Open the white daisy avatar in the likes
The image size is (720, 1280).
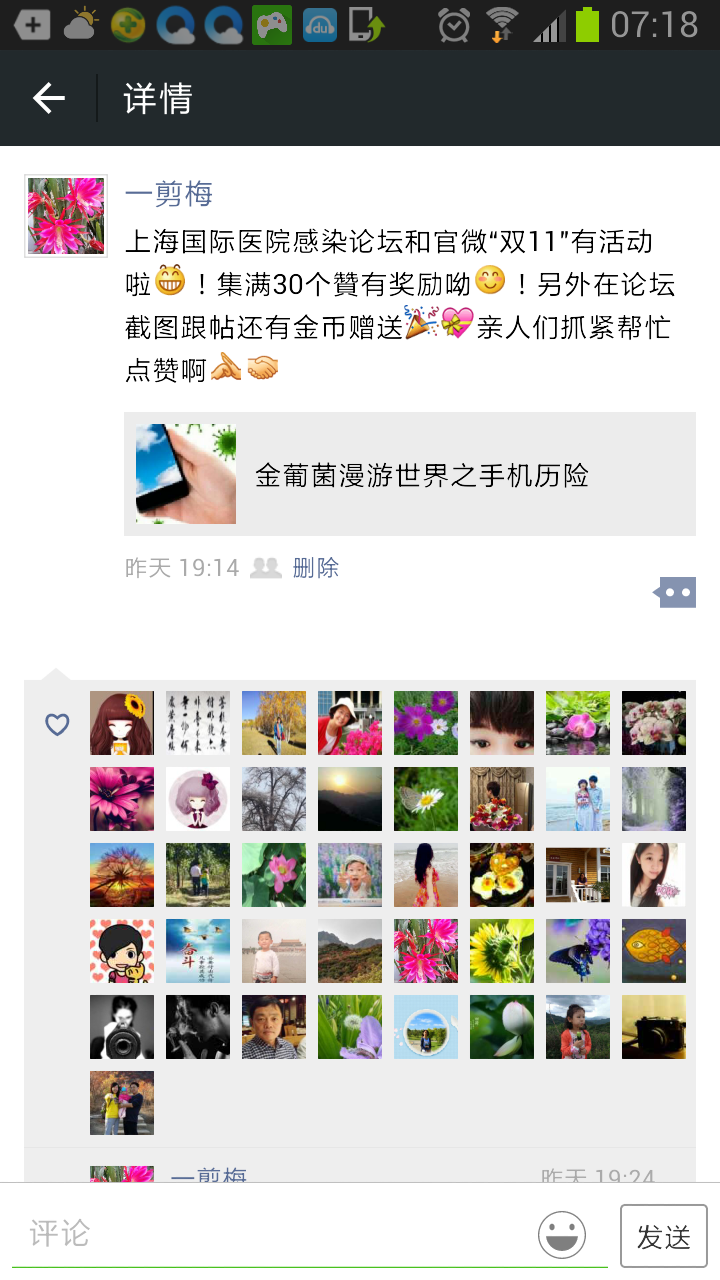tap(426, 799)
